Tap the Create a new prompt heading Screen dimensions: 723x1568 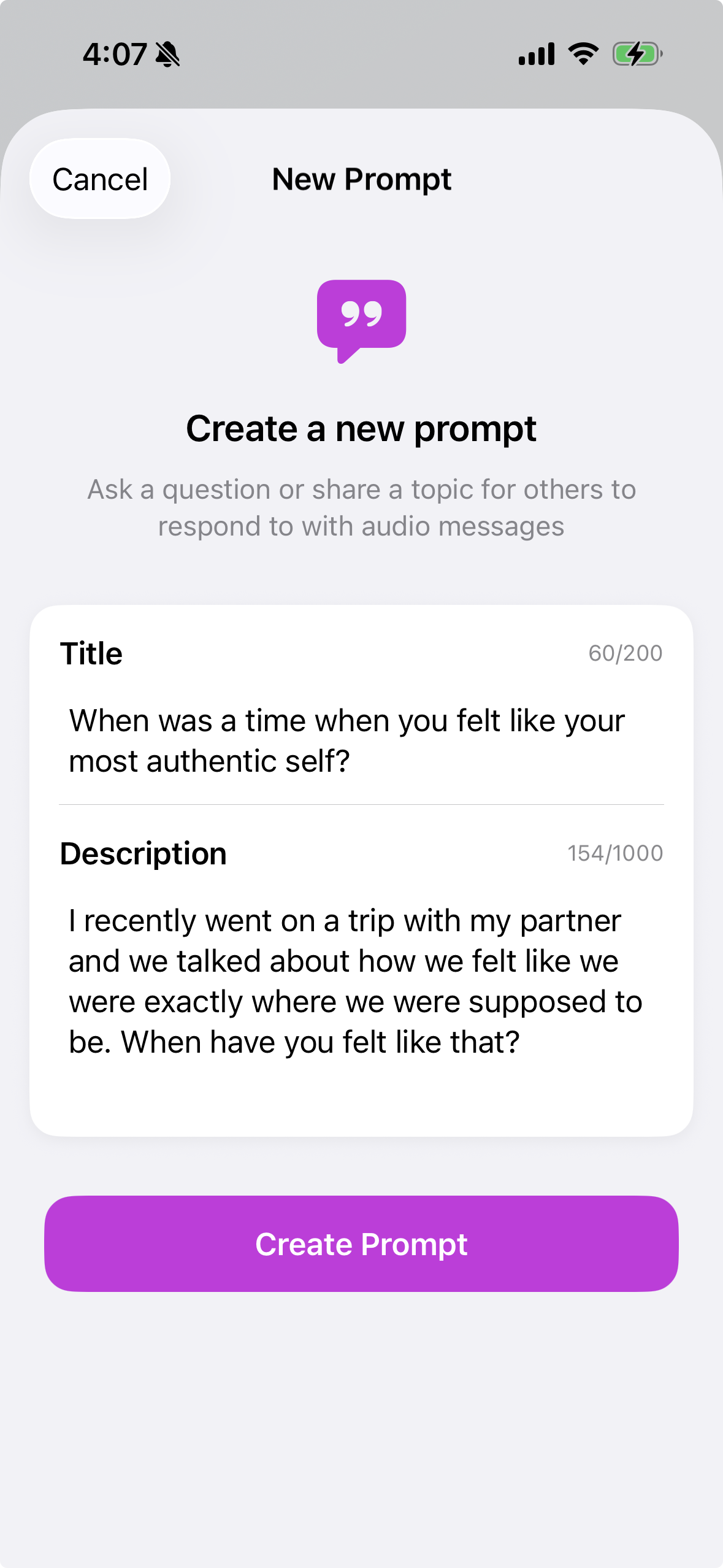[361, 429]
